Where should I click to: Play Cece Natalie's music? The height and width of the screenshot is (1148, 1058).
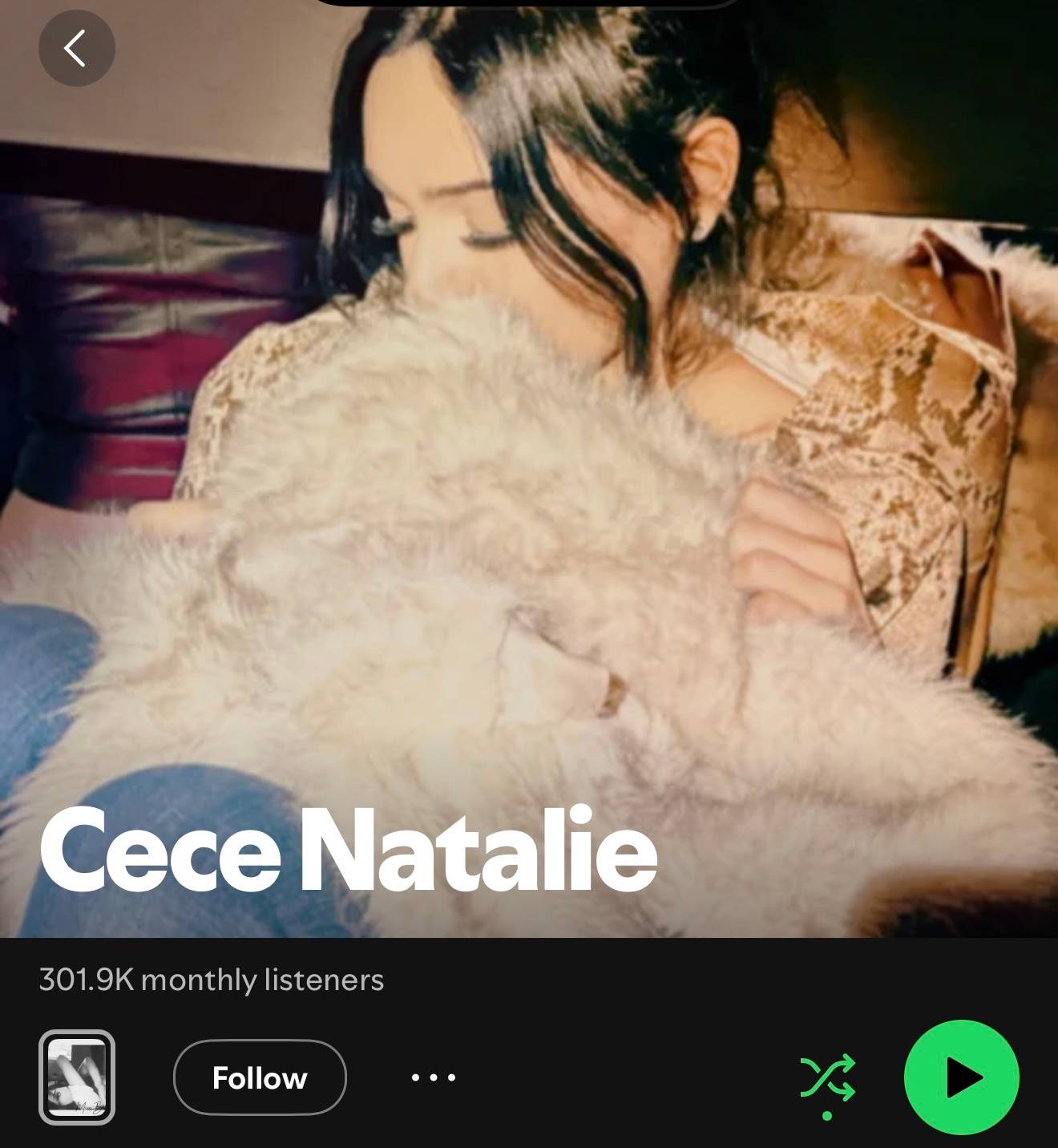click(x=962, y=1077)
